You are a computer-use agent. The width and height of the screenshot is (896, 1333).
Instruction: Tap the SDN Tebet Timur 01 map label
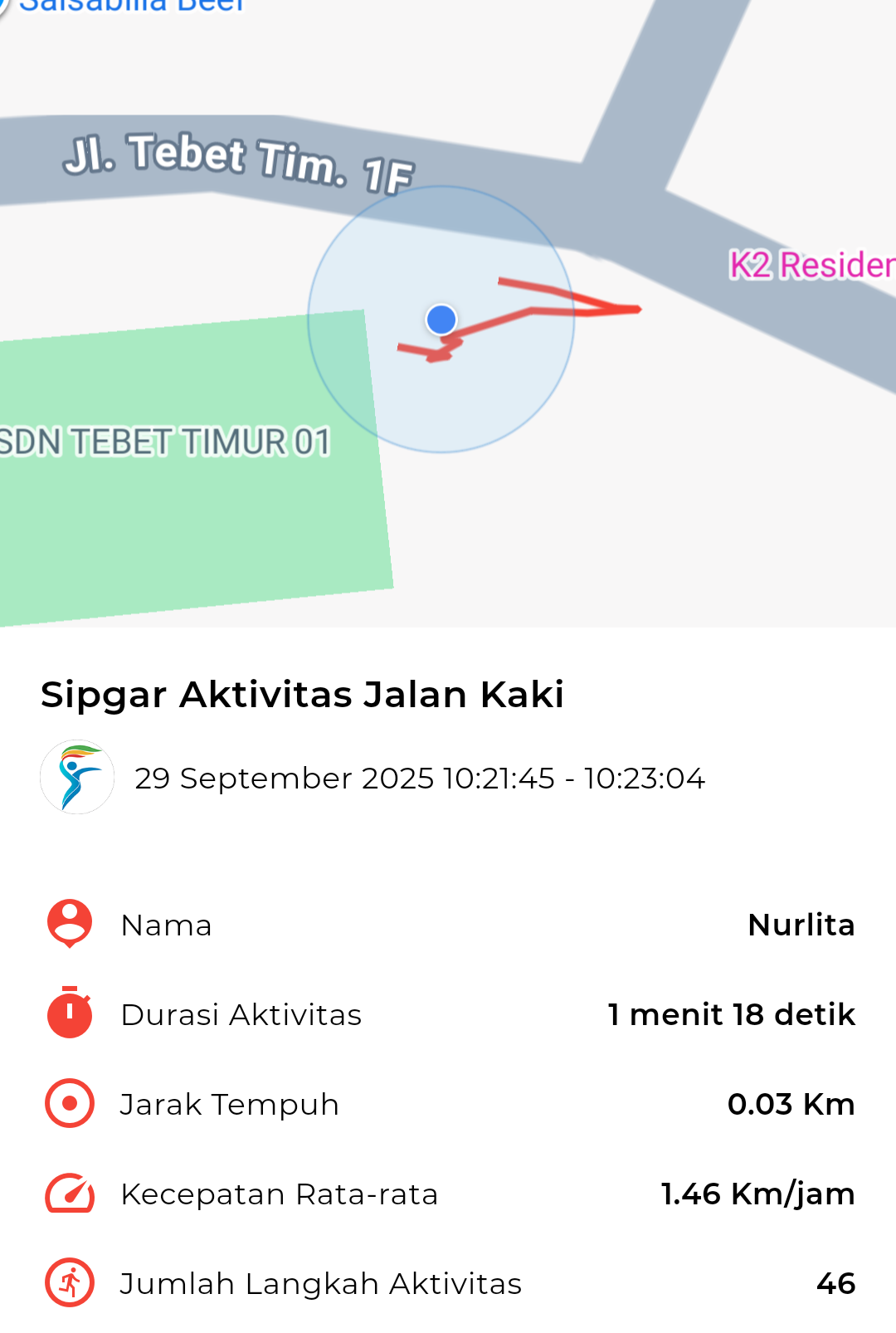coord(166,442)
